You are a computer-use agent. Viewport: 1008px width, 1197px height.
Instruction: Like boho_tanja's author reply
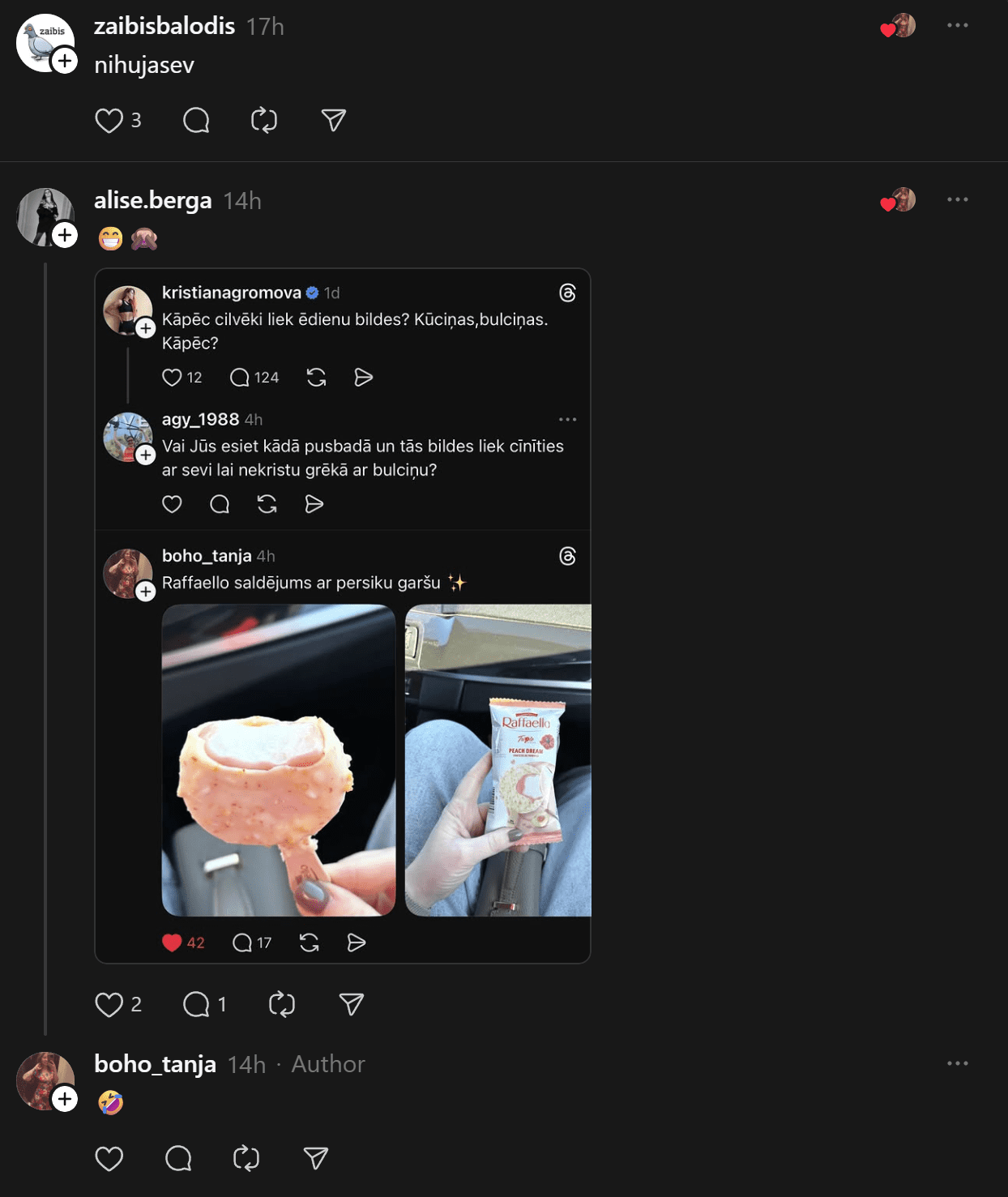click(109, 1158)
